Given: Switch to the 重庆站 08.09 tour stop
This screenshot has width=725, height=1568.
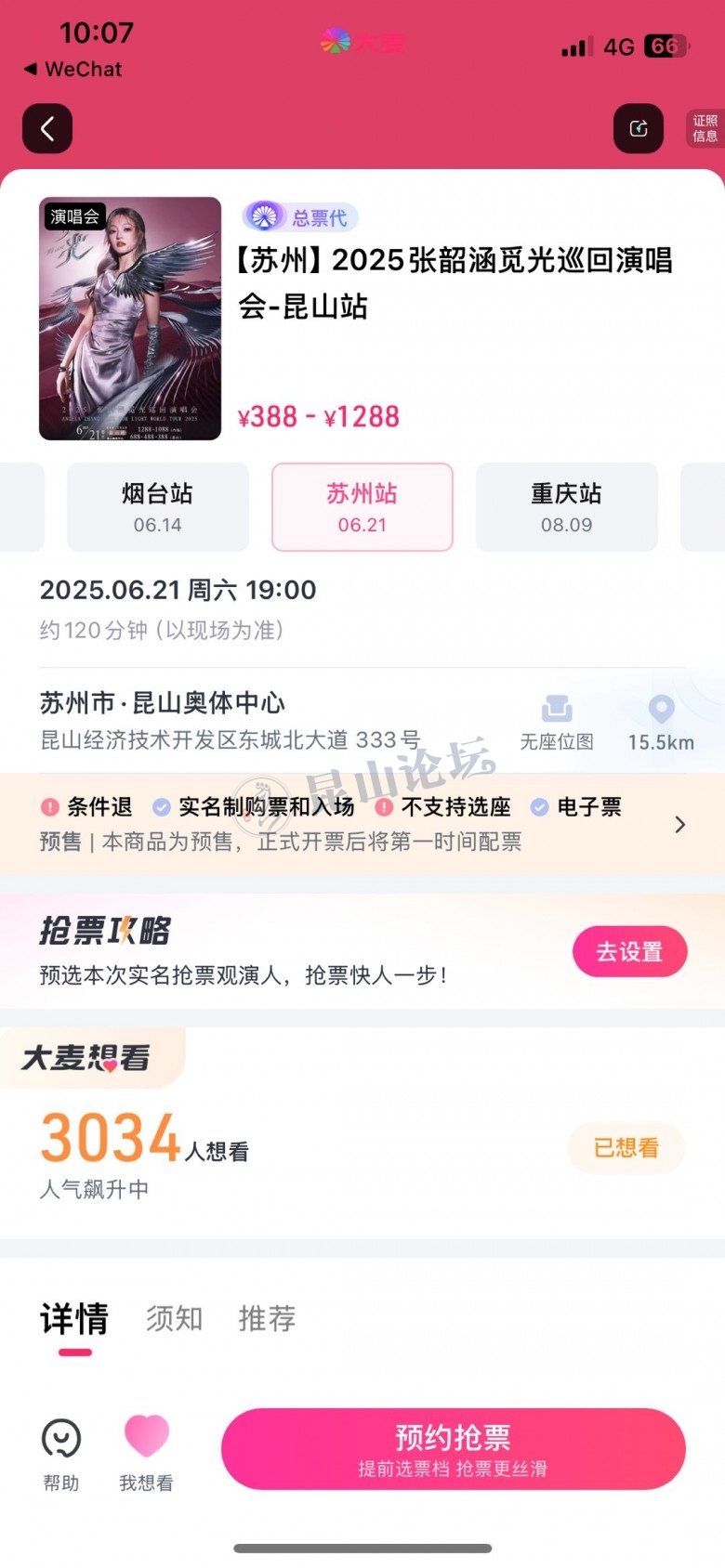Looking at the screenshot, I should tap(567, 507).
